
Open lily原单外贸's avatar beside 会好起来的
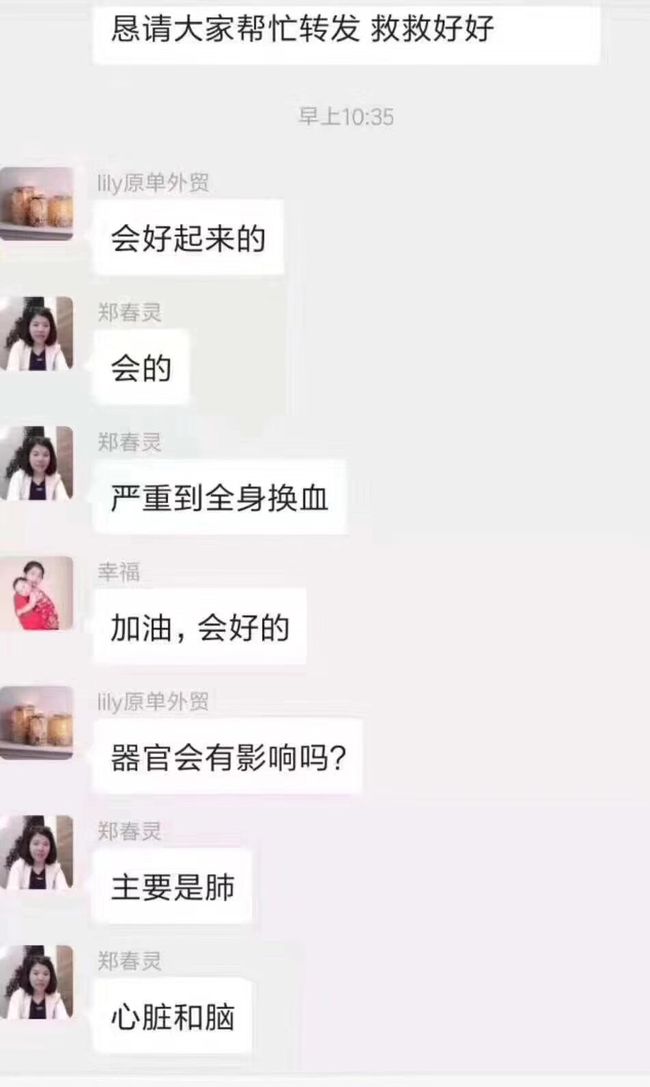pyautogui.click(x=37, y=204)
